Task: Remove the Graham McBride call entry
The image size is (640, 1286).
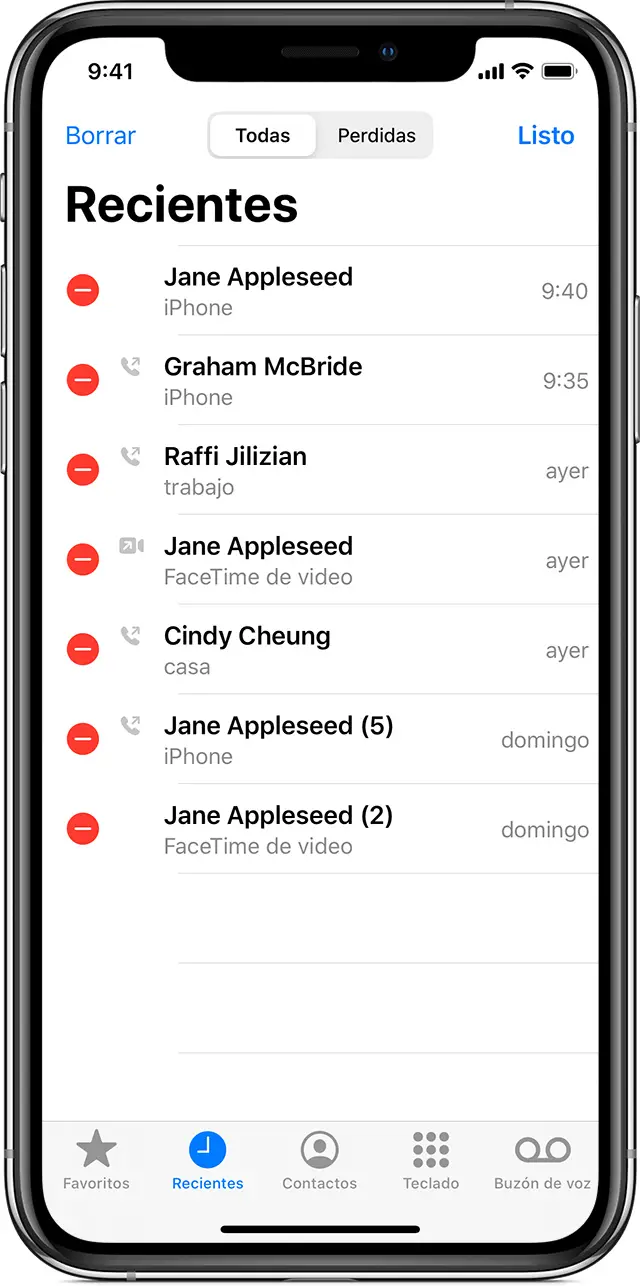Action: click(83, 380)
